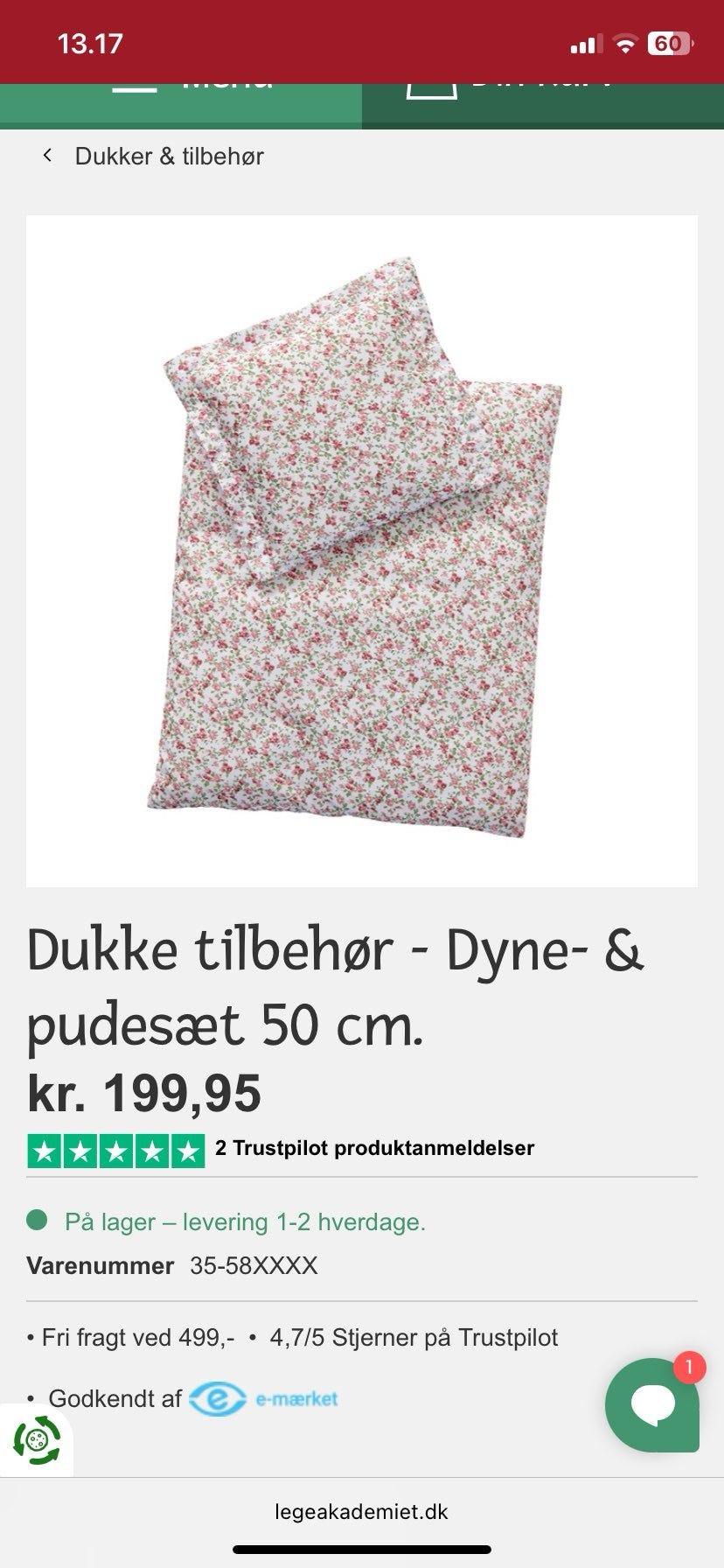Tap the cellular signal bars icon

point(587,41)
